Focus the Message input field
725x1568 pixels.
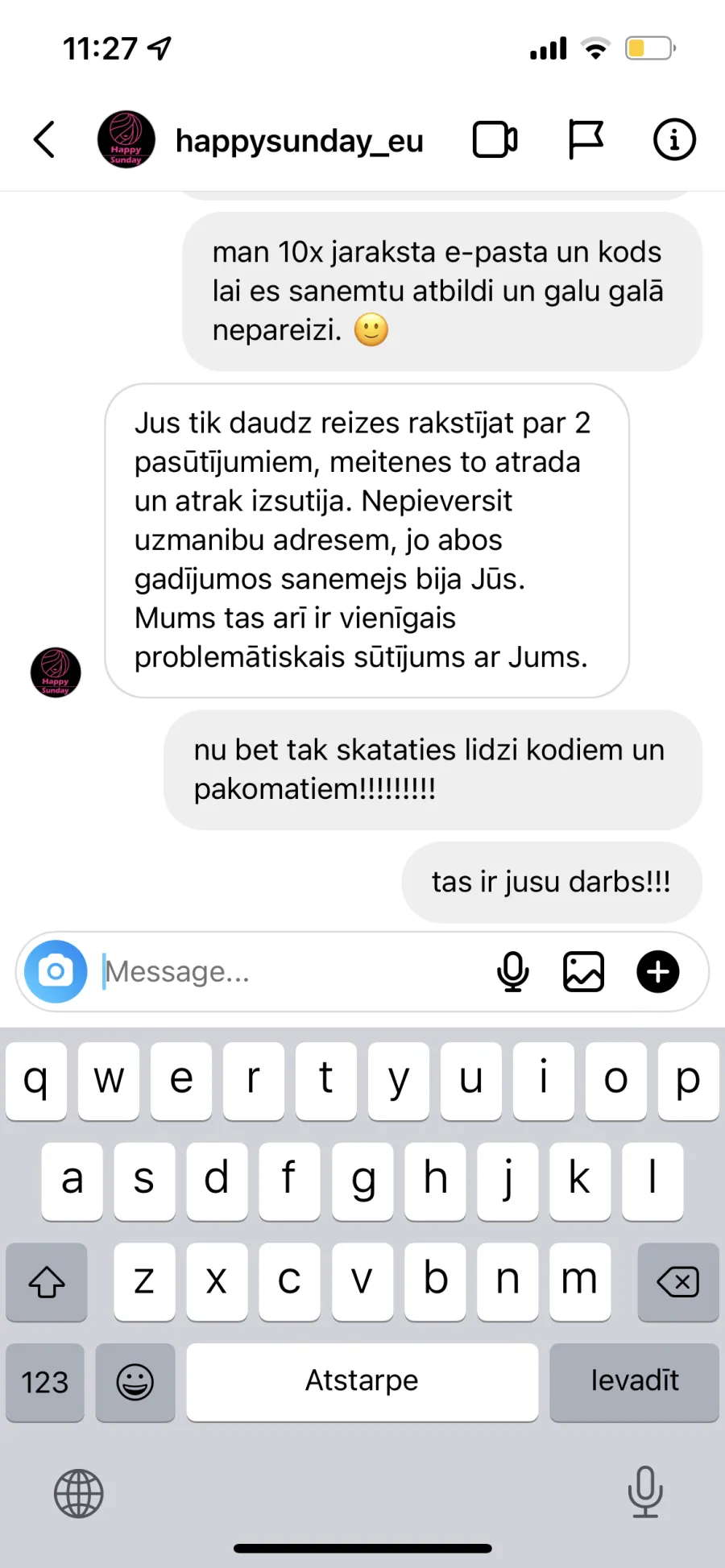(x=290, y=971)
